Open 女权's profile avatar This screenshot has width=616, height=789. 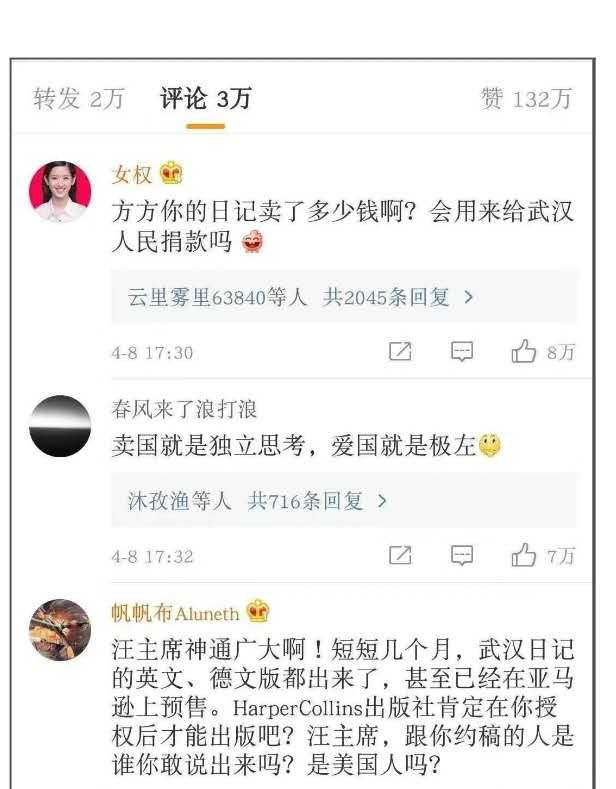(x=60, y=190)
